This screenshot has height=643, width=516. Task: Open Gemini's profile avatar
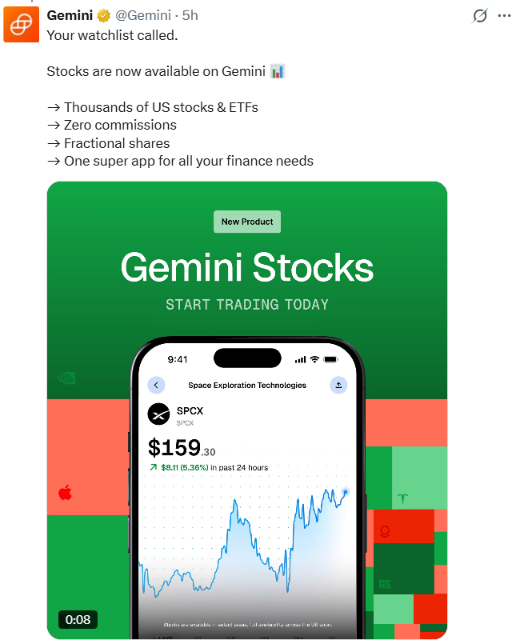21,24
